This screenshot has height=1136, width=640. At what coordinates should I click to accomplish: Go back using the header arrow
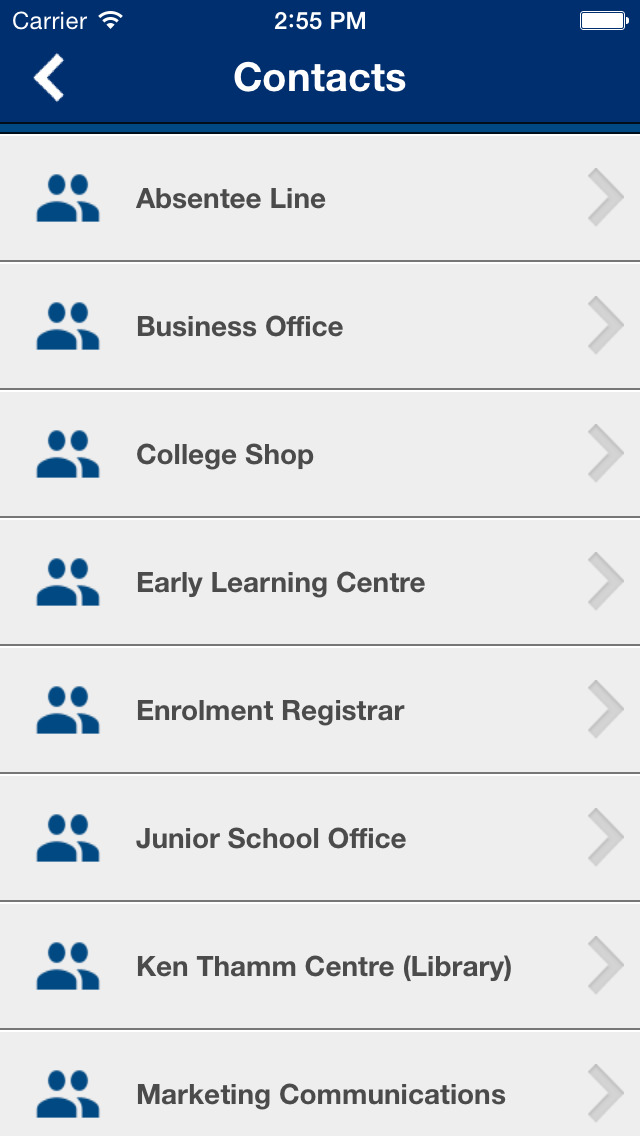pyautogui.click(x=49, y=78)
